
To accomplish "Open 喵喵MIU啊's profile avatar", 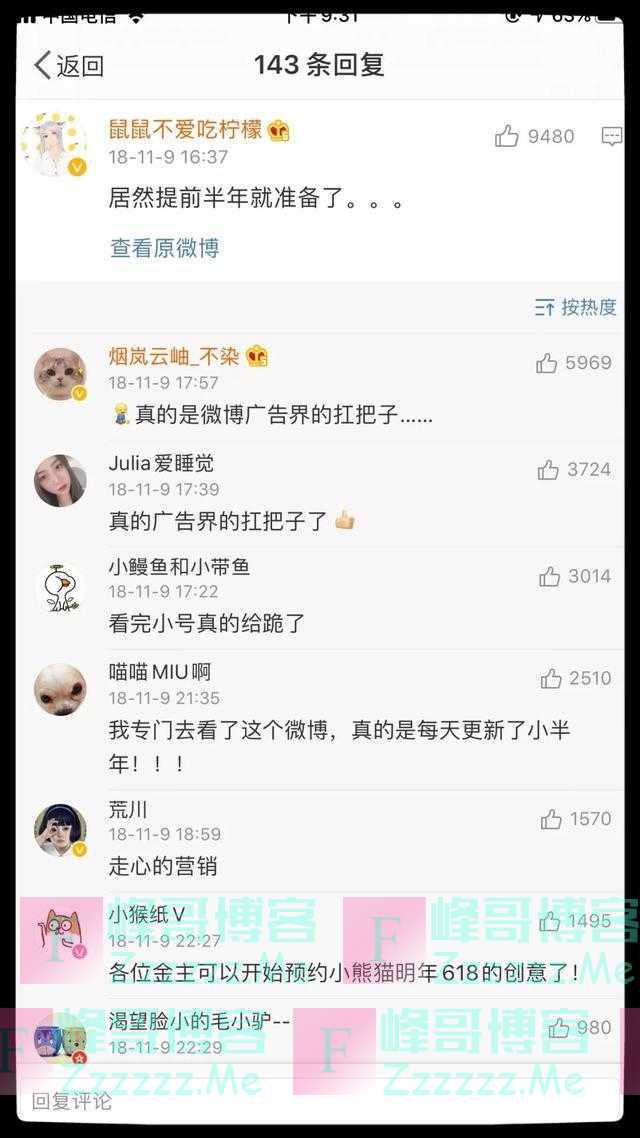I will pyautogui.click(x=60, y=690).
